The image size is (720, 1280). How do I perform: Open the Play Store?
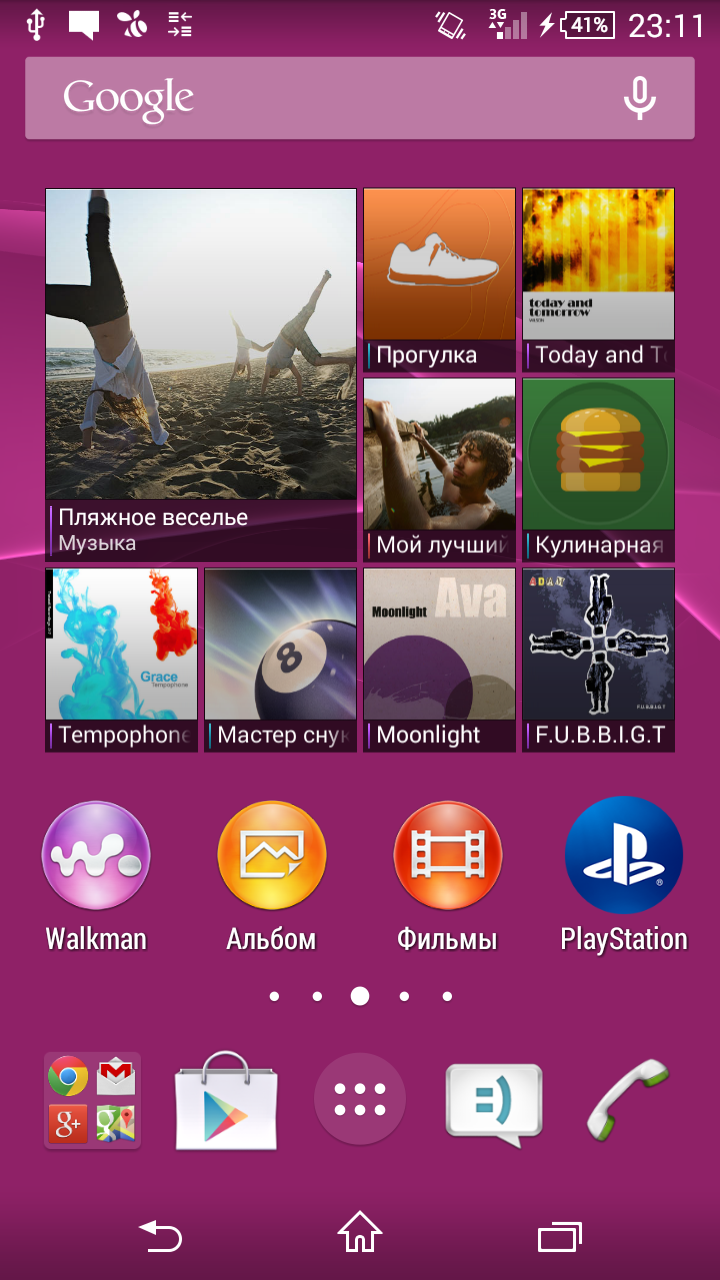[226, 1100]
